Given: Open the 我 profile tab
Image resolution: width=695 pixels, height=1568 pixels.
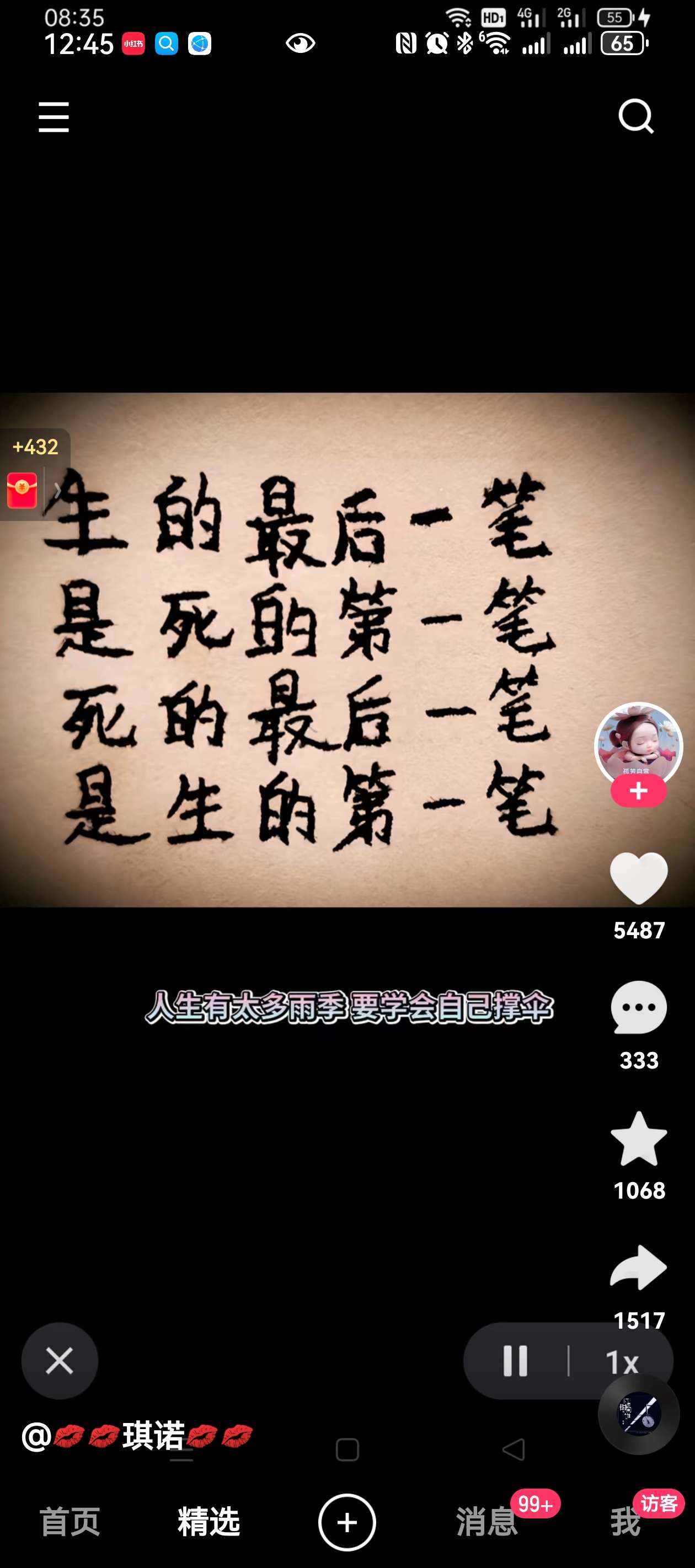Looking at the screenshot, I should click(x=625, y=1522).
